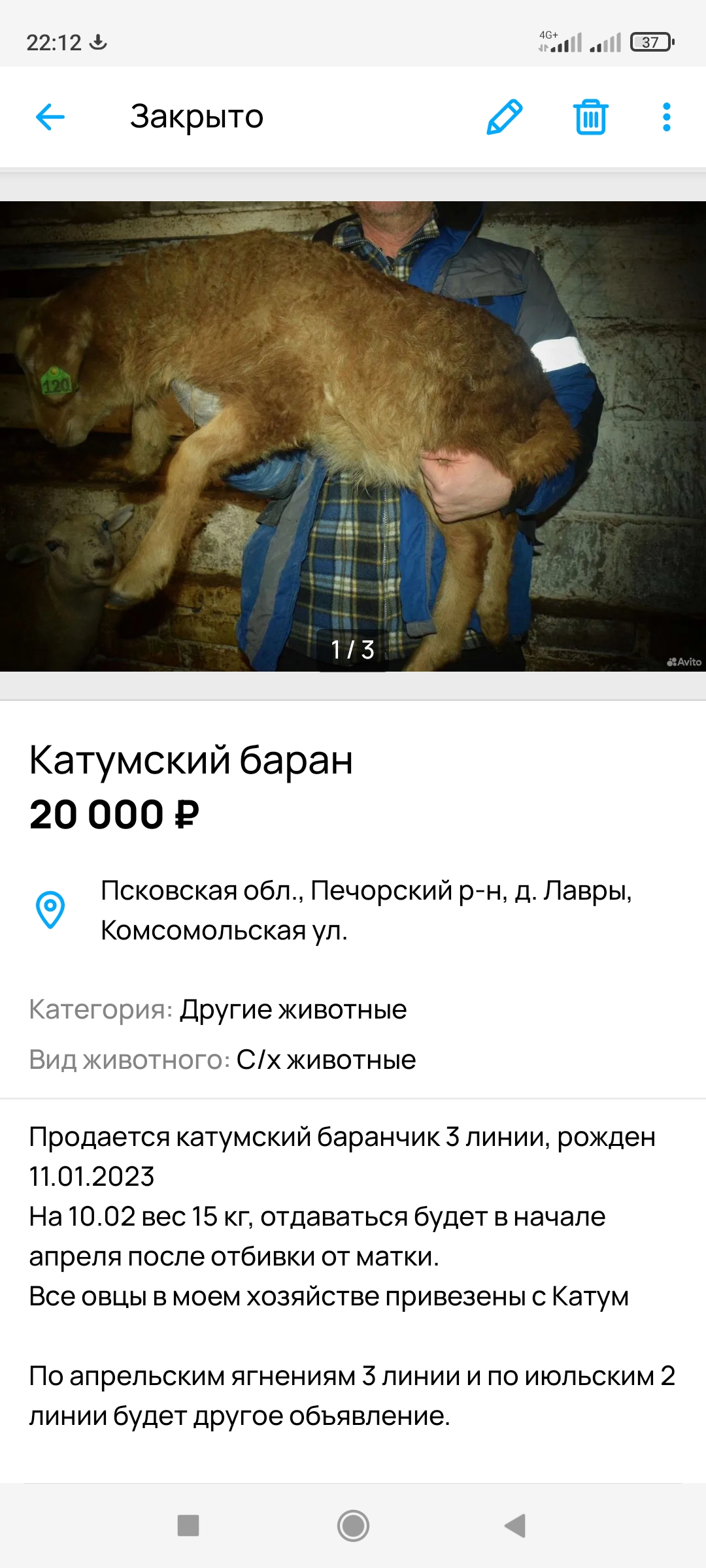Open recent apps from the navigation bar
The image size is (706, 1568).
coord(188,1526)
